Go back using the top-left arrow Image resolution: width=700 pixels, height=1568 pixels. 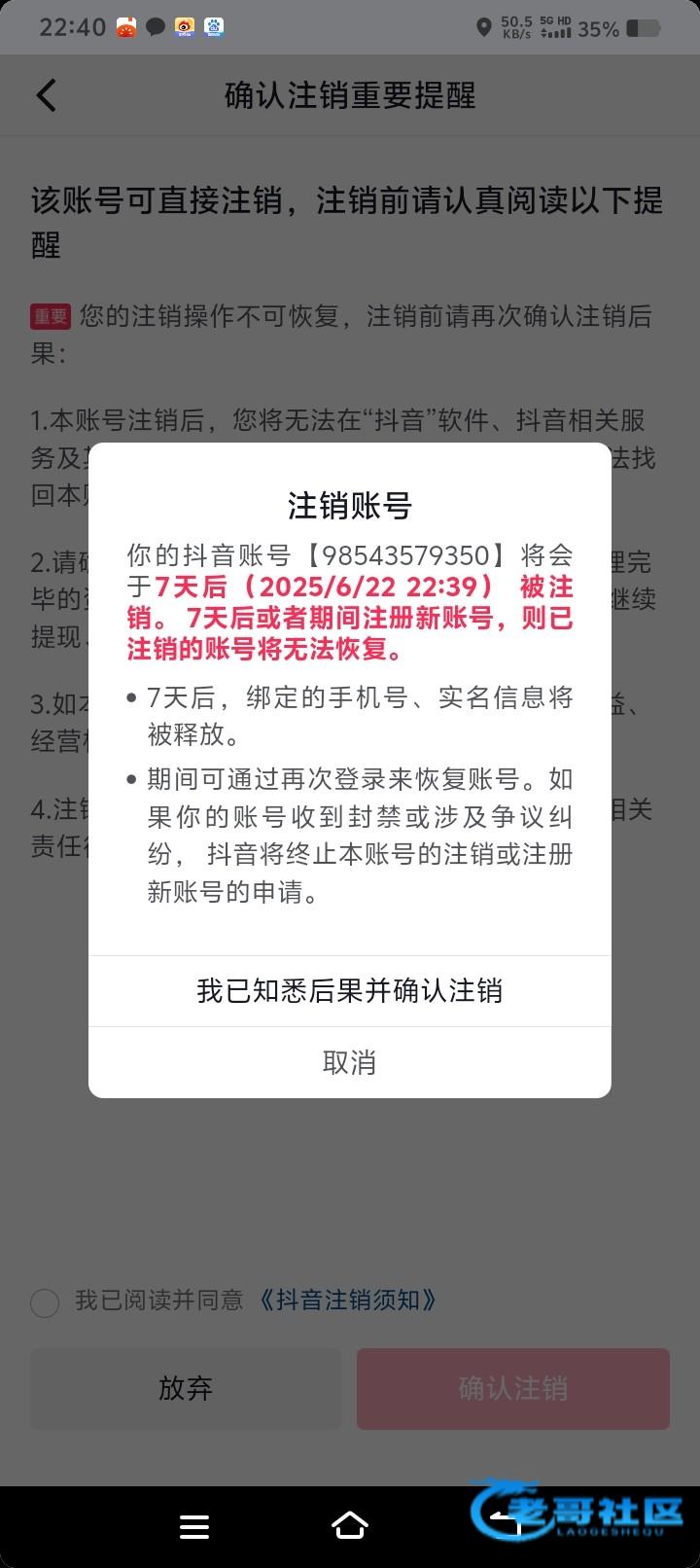(46, 95)
